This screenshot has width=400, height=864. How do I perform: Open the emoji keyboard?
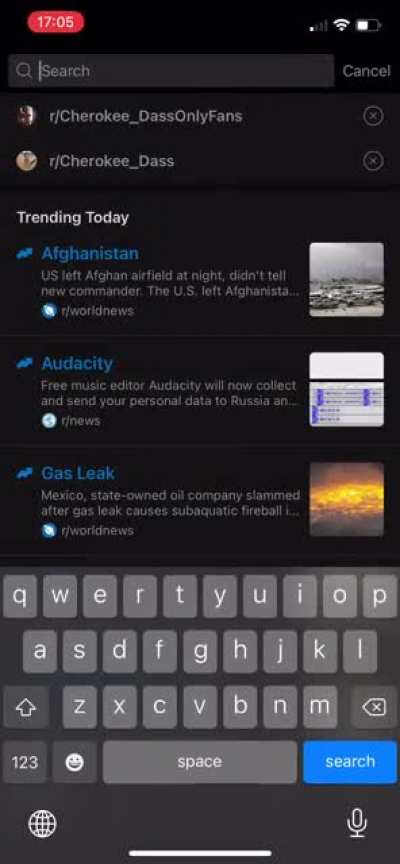[74, 762]
